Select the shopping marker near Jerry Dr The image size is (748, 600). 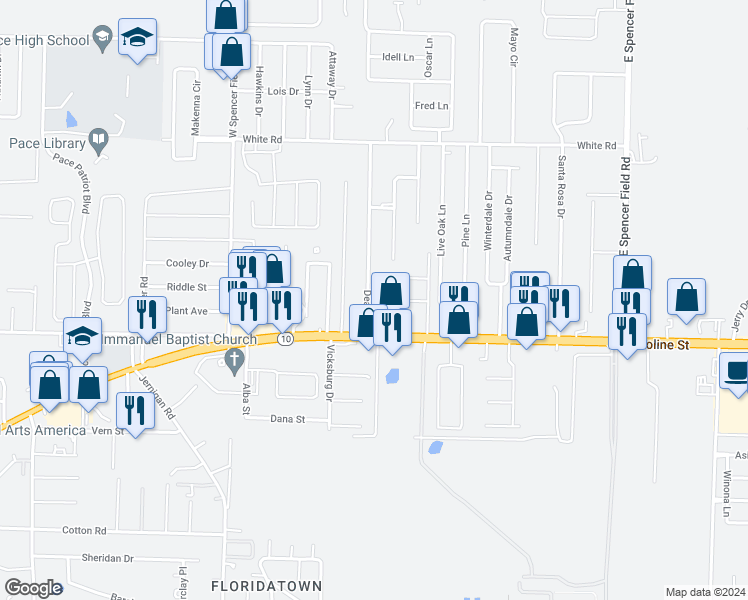point(686,297)
